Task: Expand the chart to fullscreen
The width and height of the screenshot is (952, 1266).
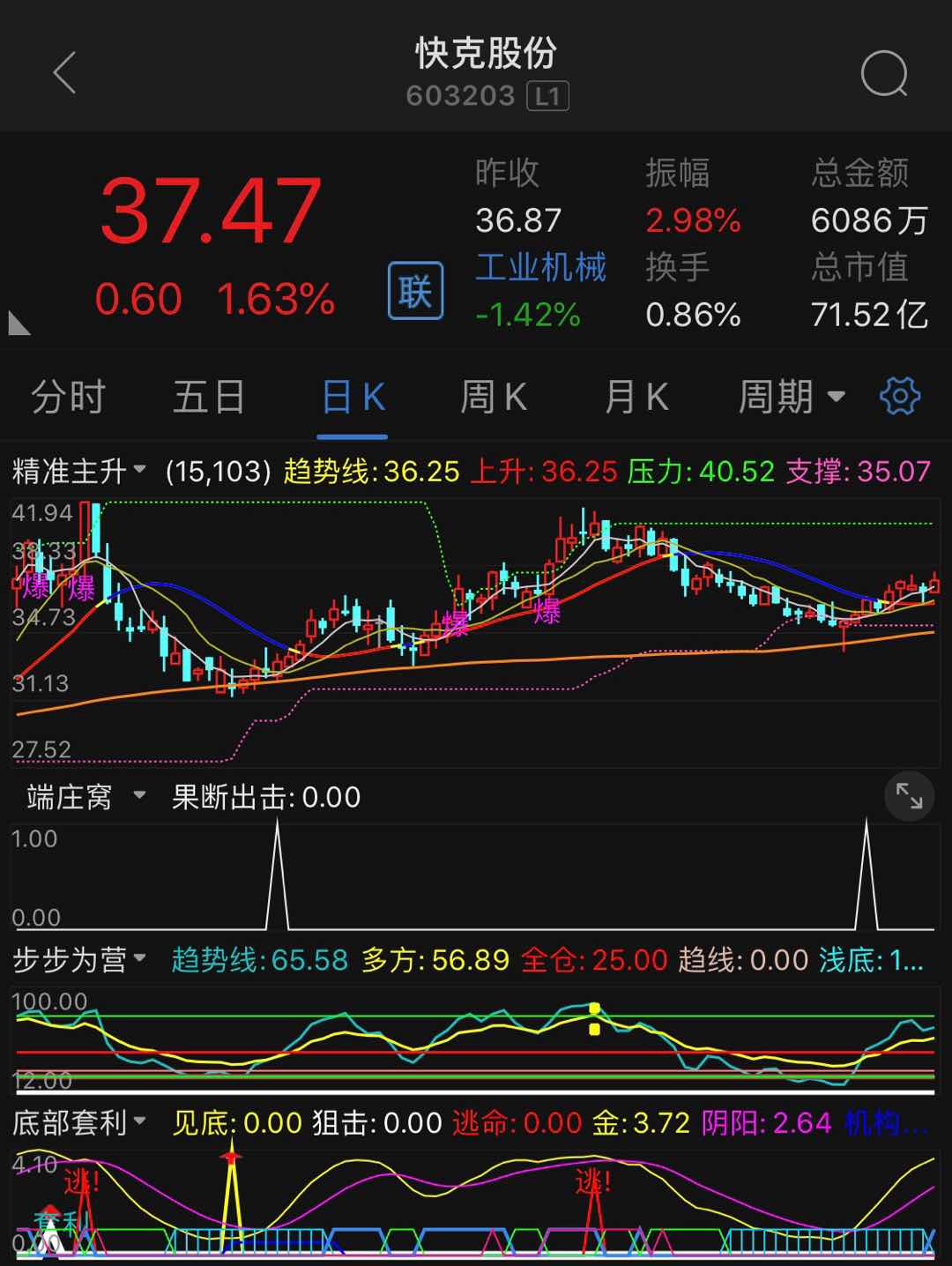Action: pos(909,796)
